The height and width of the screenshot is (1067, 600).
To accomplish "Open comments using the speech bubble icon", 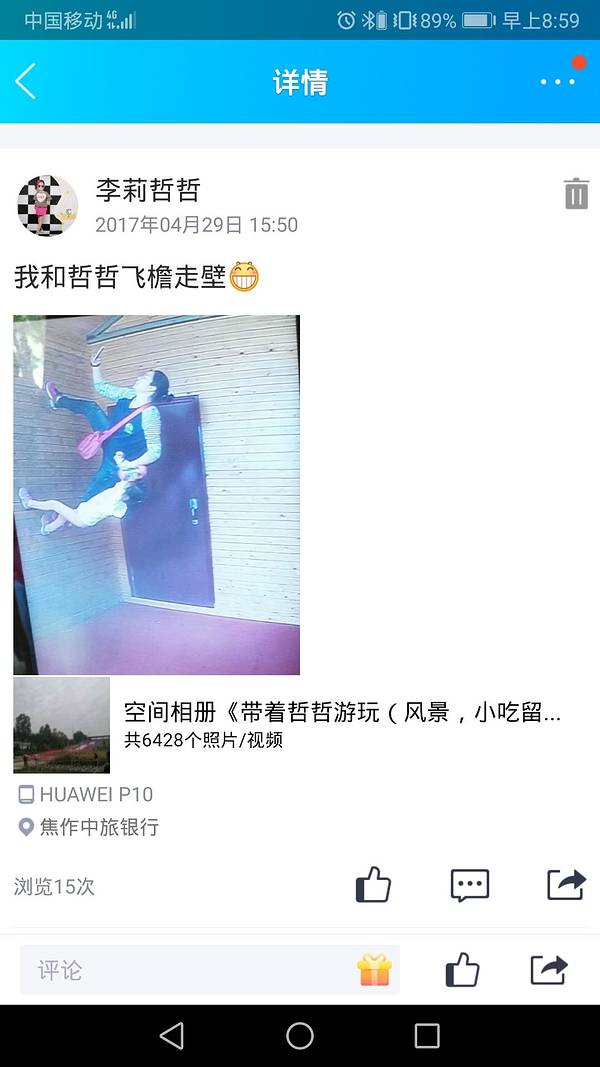I will [469, 885].
